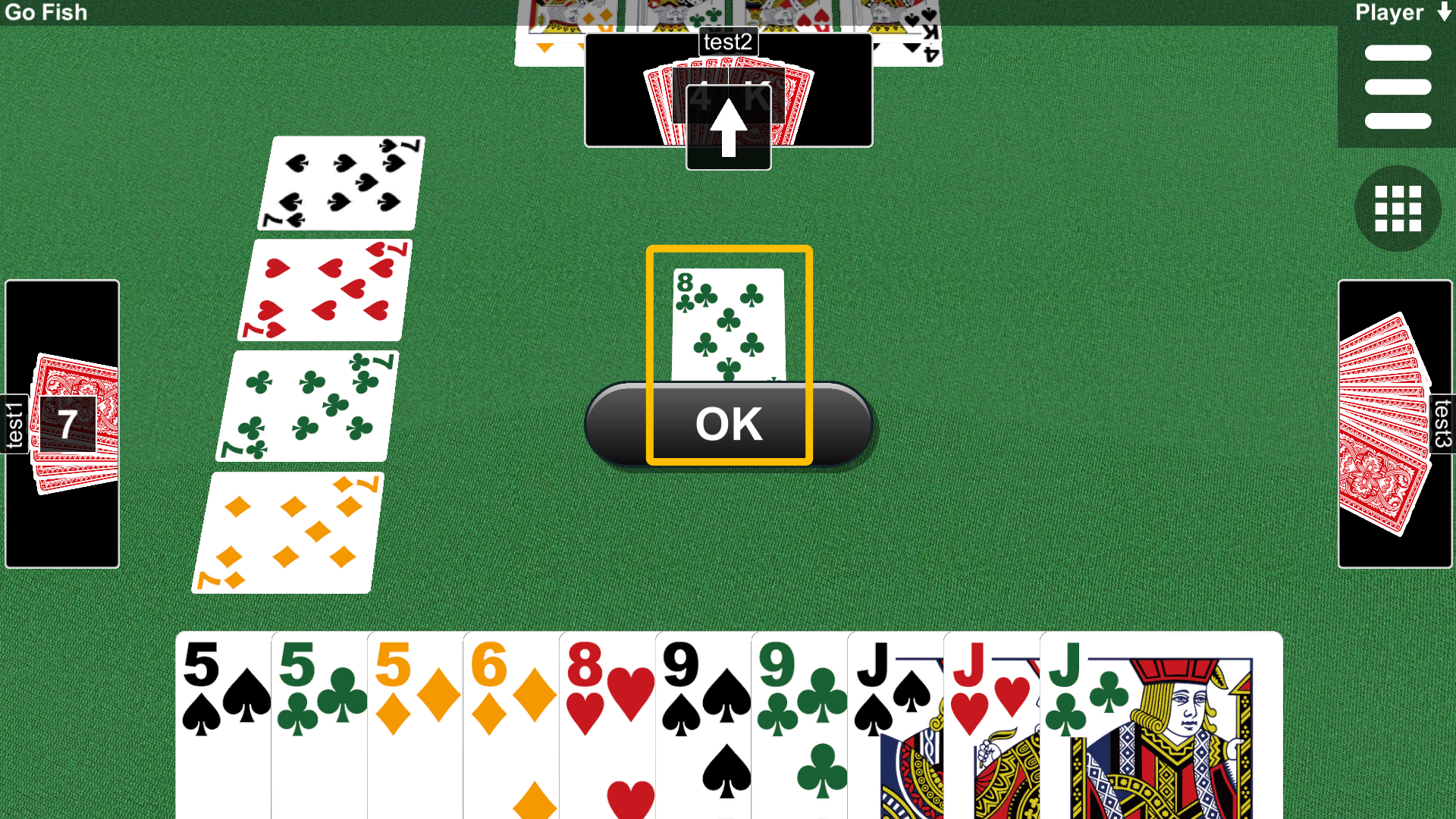Open the grid icon button

coord(1397,209)
